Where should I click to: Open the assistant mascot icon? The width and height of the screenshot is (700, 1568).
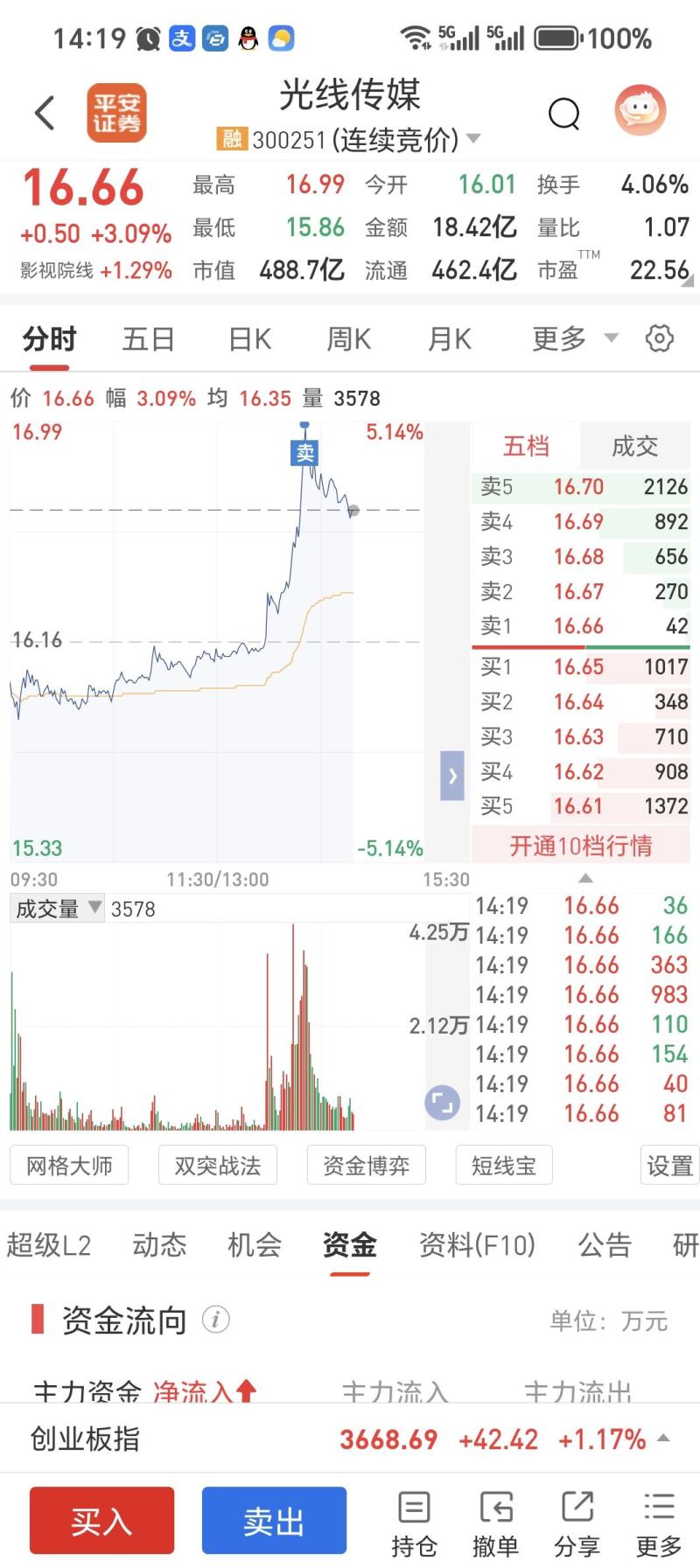[640, 111]
